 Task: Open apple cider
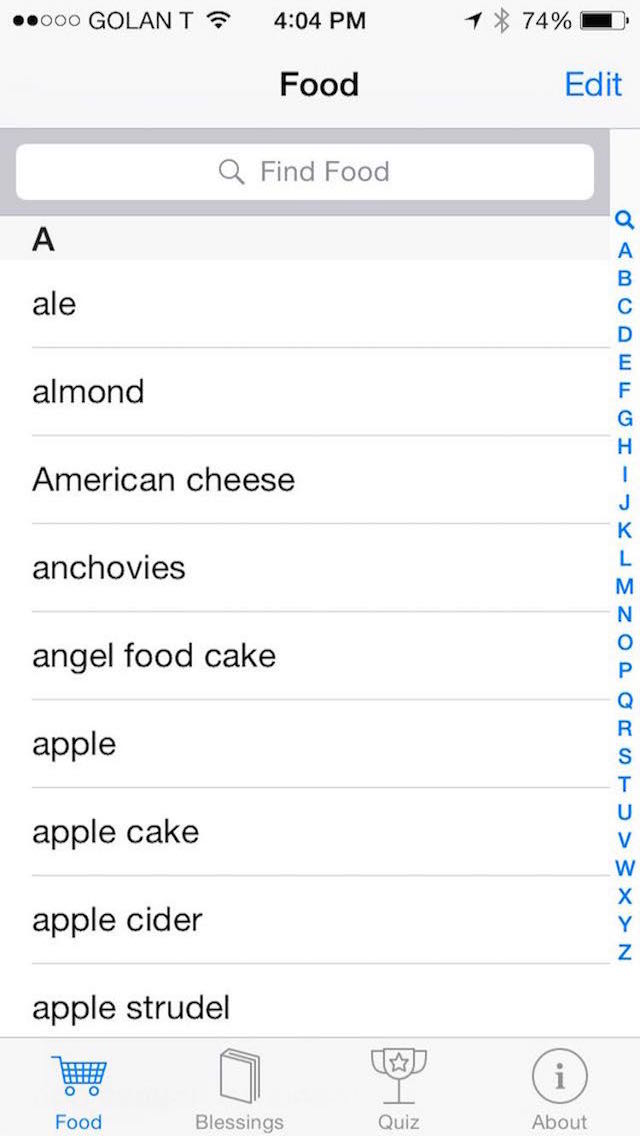(300, 920)
